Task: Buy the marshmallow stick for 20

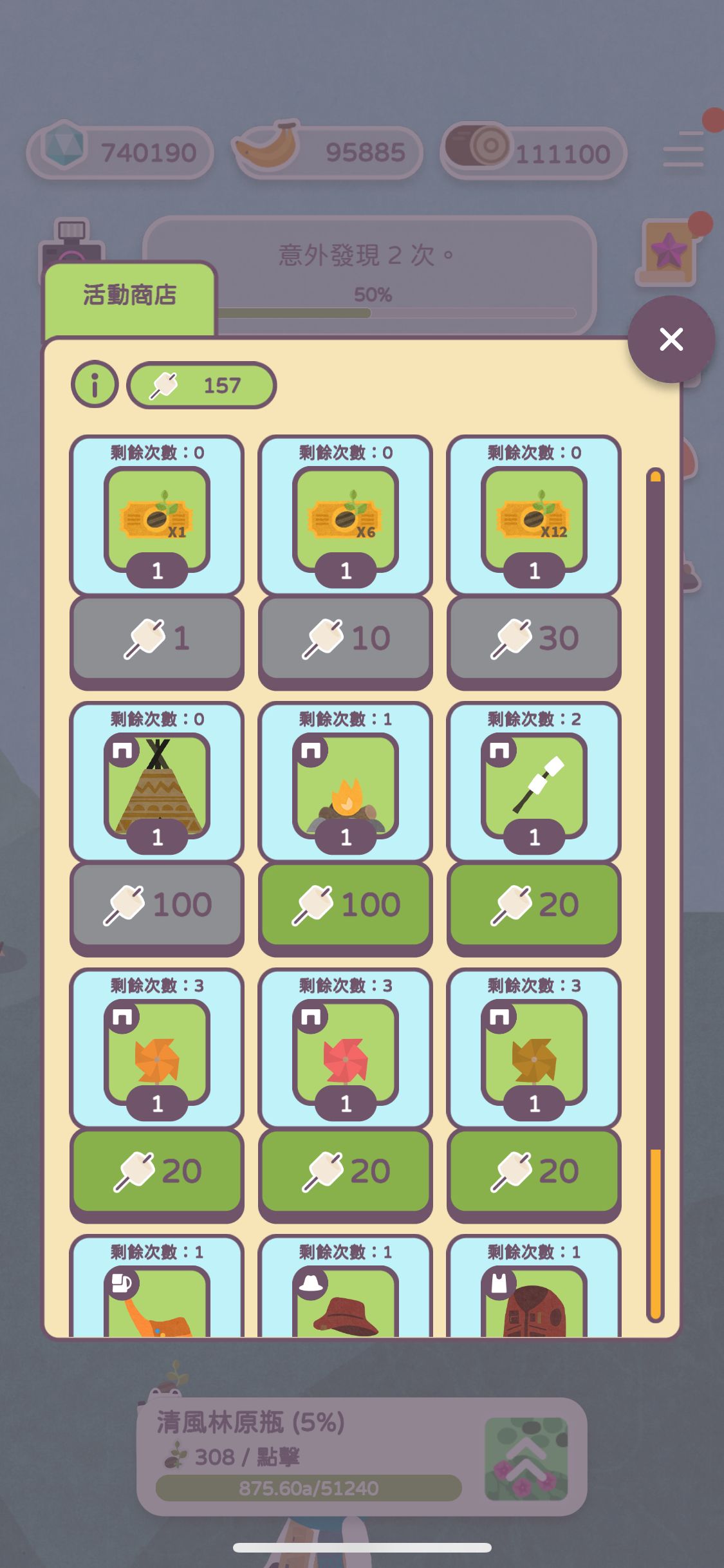Action: coord(534,904)
